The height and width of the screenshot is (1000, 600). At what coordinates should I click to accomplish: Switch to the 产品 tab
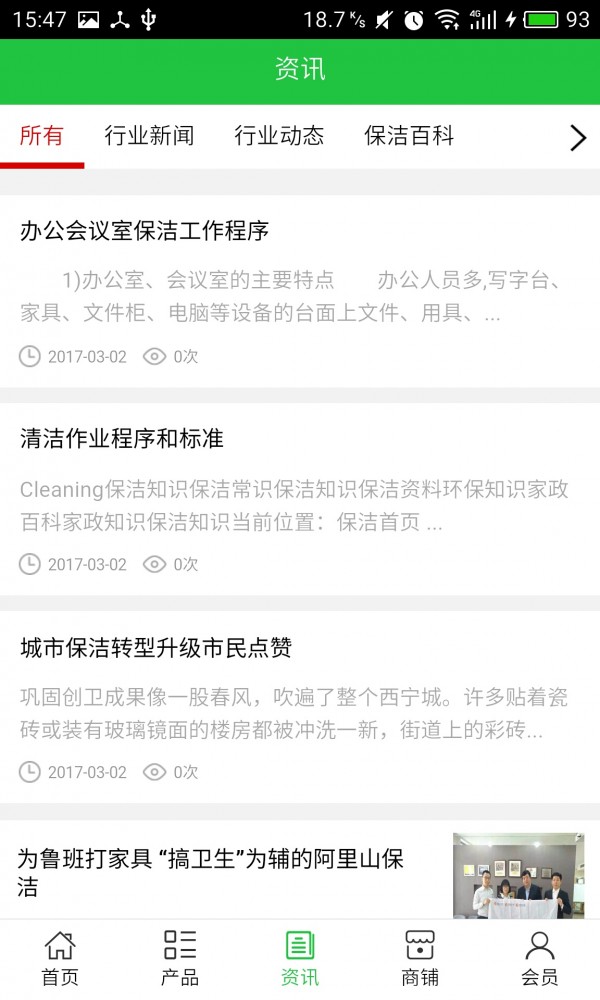tap(180, 959)
